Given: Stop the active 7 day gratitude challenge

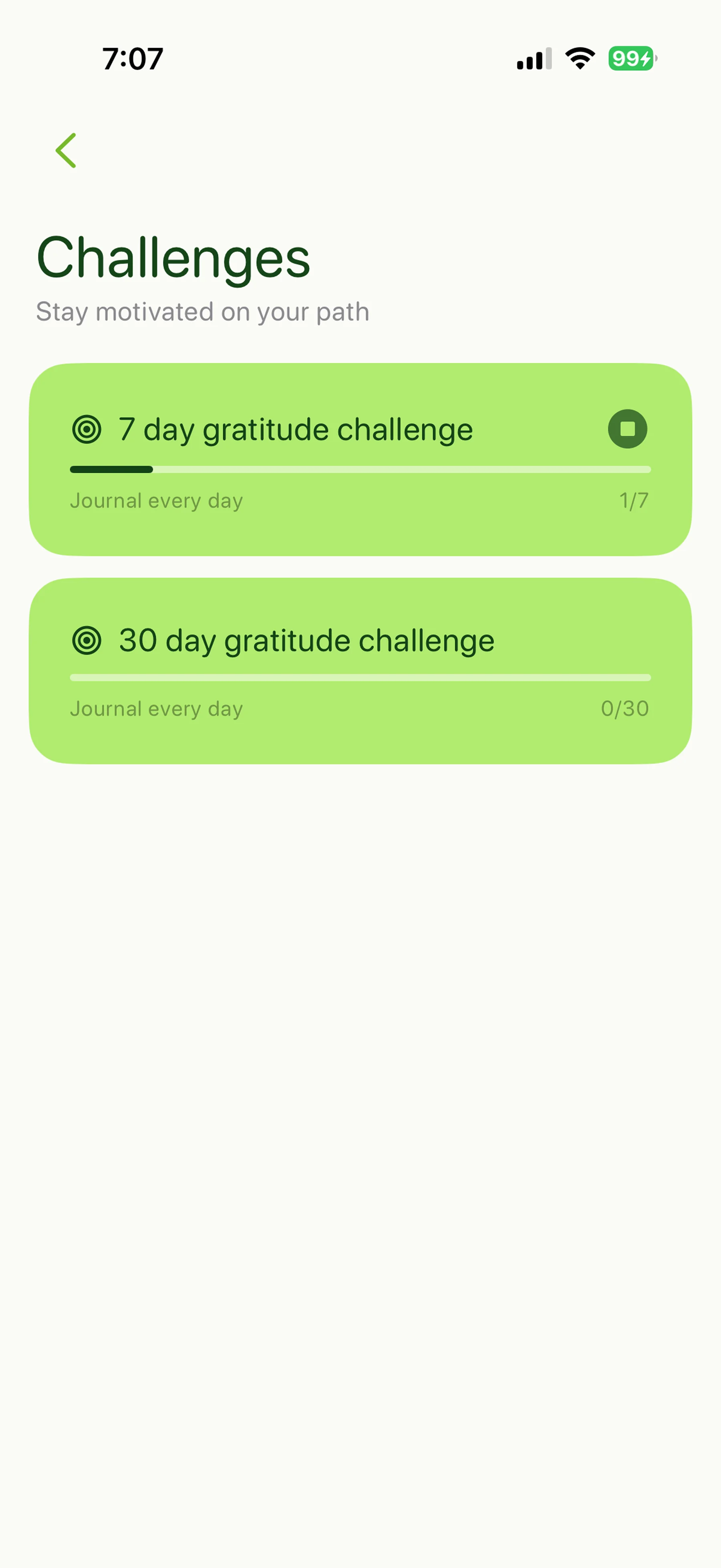Looking at the screenshot, I should coord(628,429).
